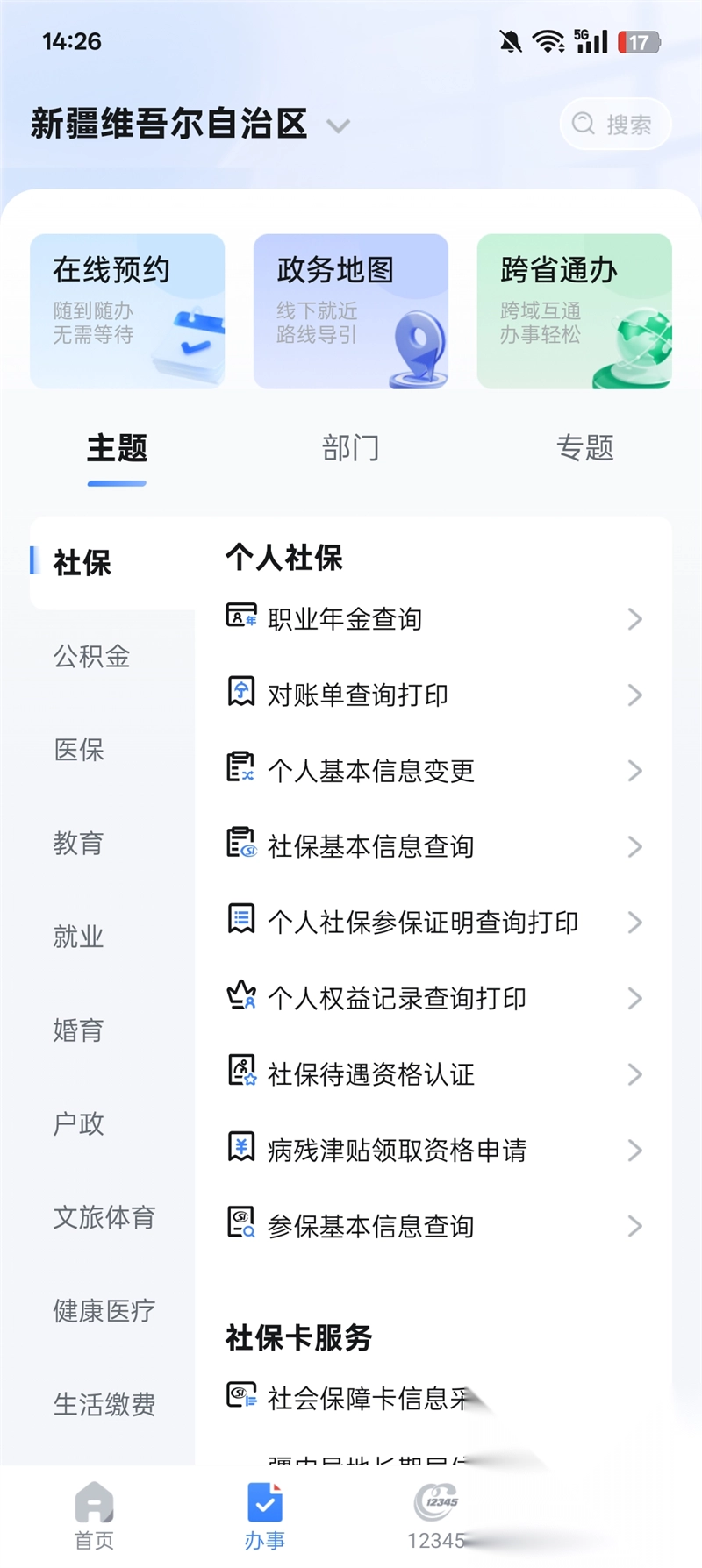702x1568 pixels.
Task: Open 职业年金查询
Action: (x=434, y=619)
